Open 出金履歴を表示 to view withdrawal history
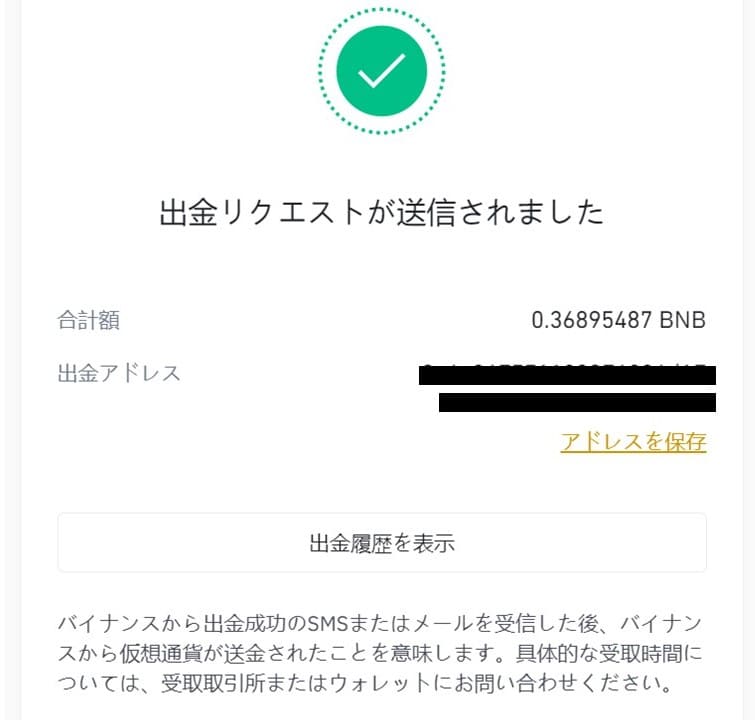Image resolution: width=755 pixels, height=720 pixels. [x=382, y=543]
